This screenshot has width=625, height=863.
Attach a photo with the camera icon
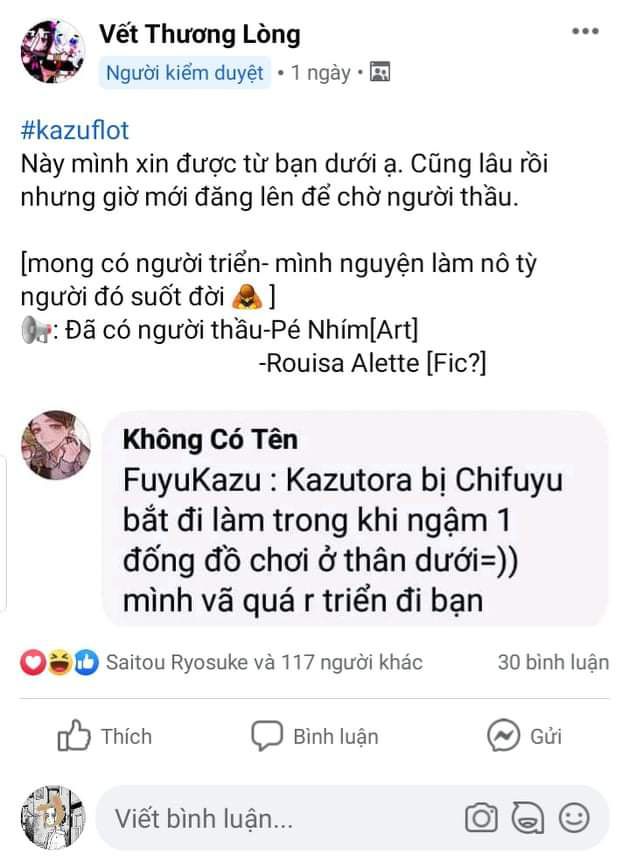click(x=481, y=819)
